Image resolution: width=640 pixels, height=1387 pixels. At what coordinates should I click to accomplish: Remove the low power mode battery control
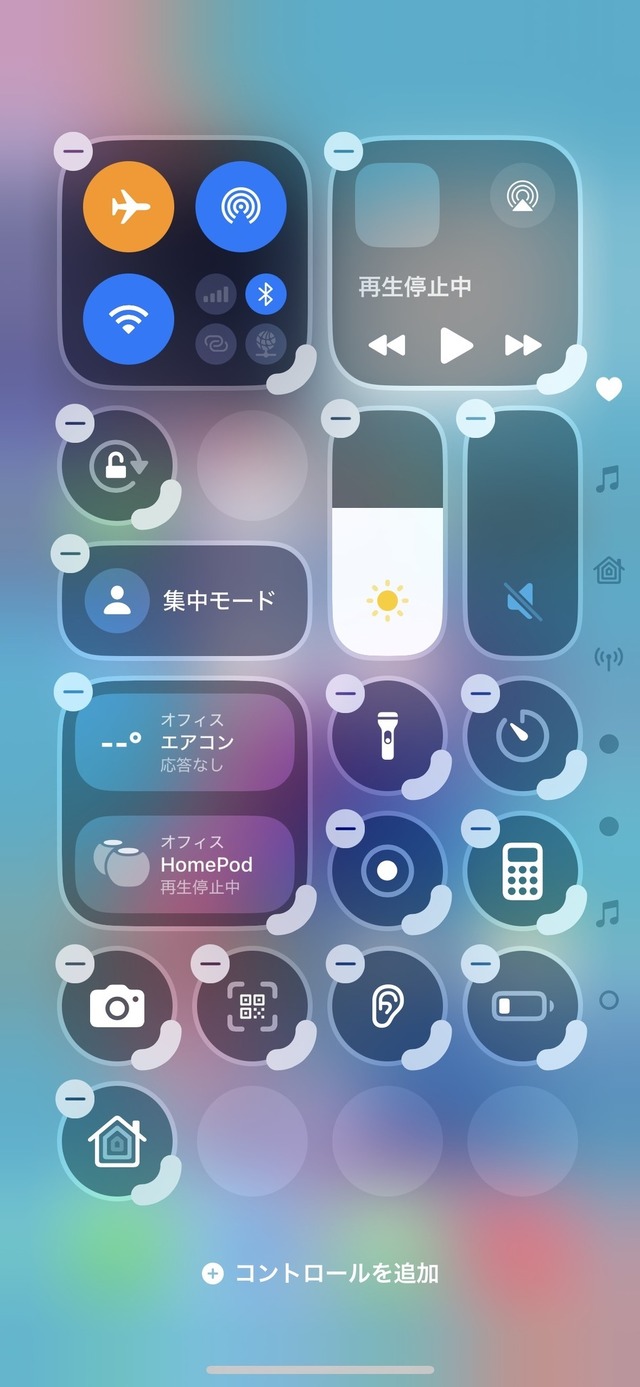(481, 963)
